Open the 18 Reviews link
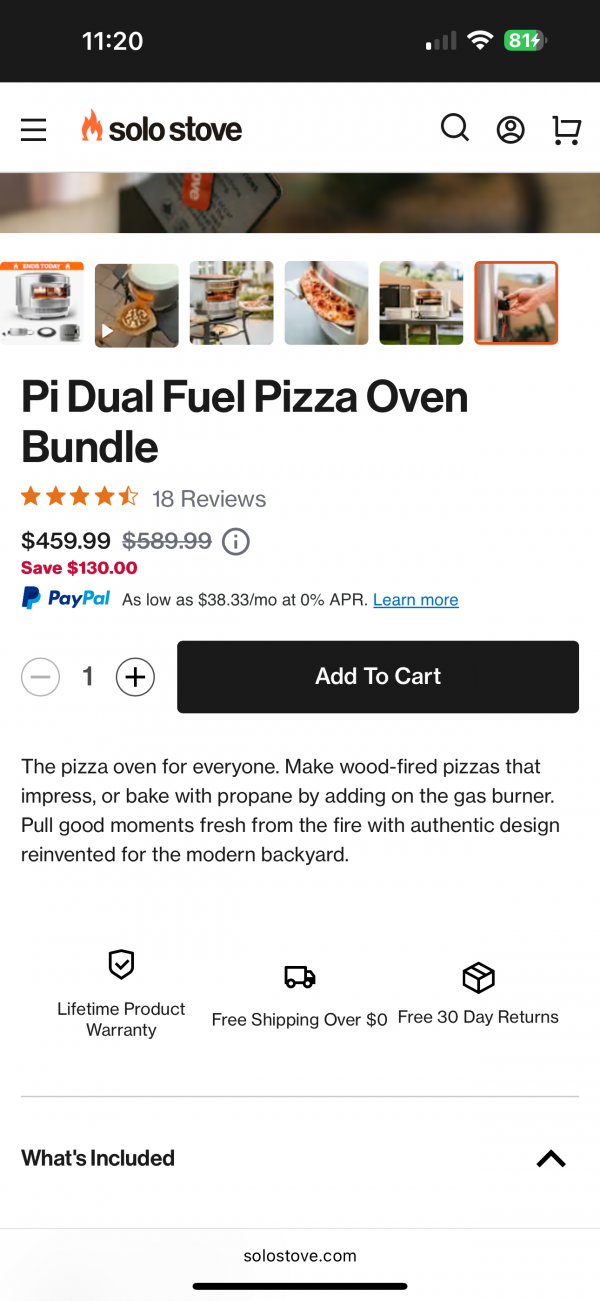Screen dimensions: 600x1301 208,499
